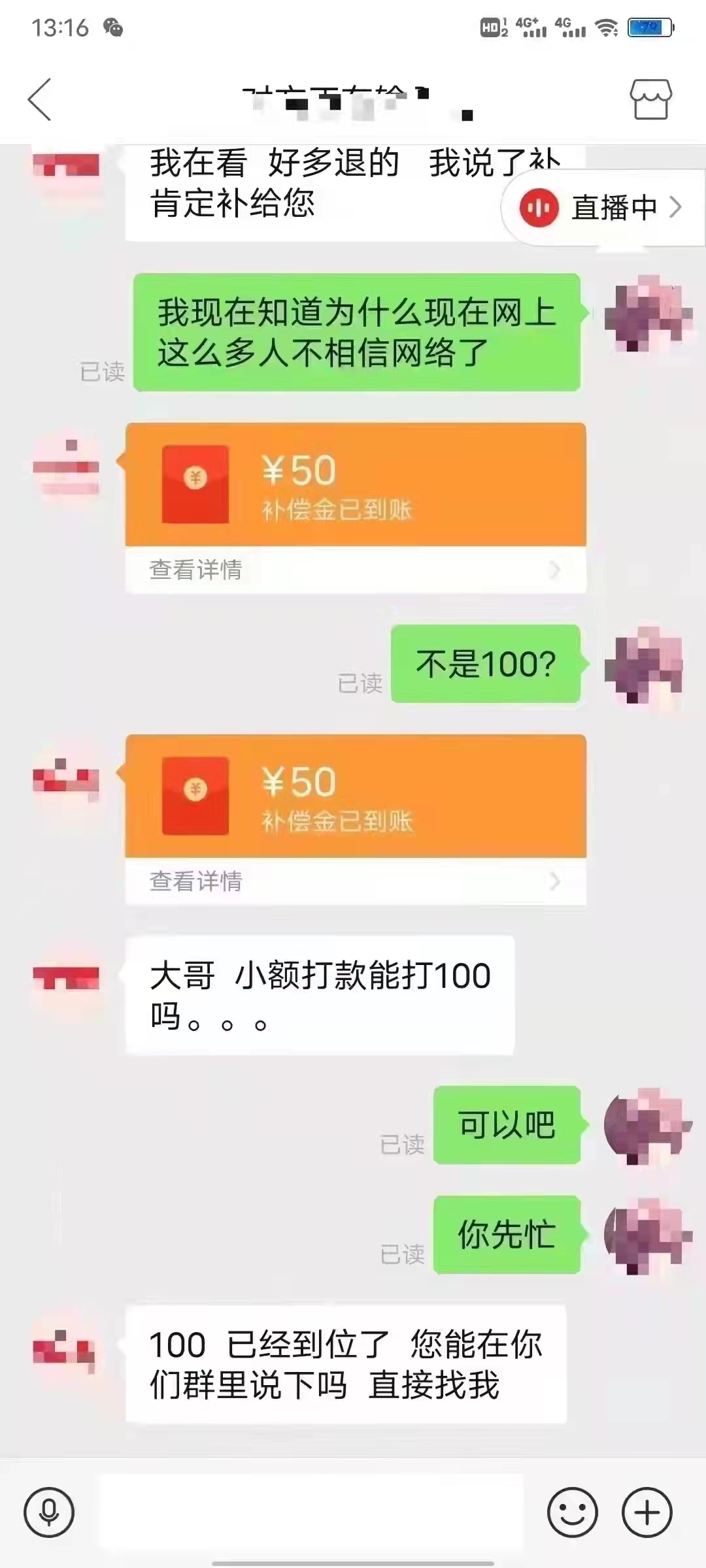
Task: Go back with the top-left arrow
Action: click(x=40, y=100)
